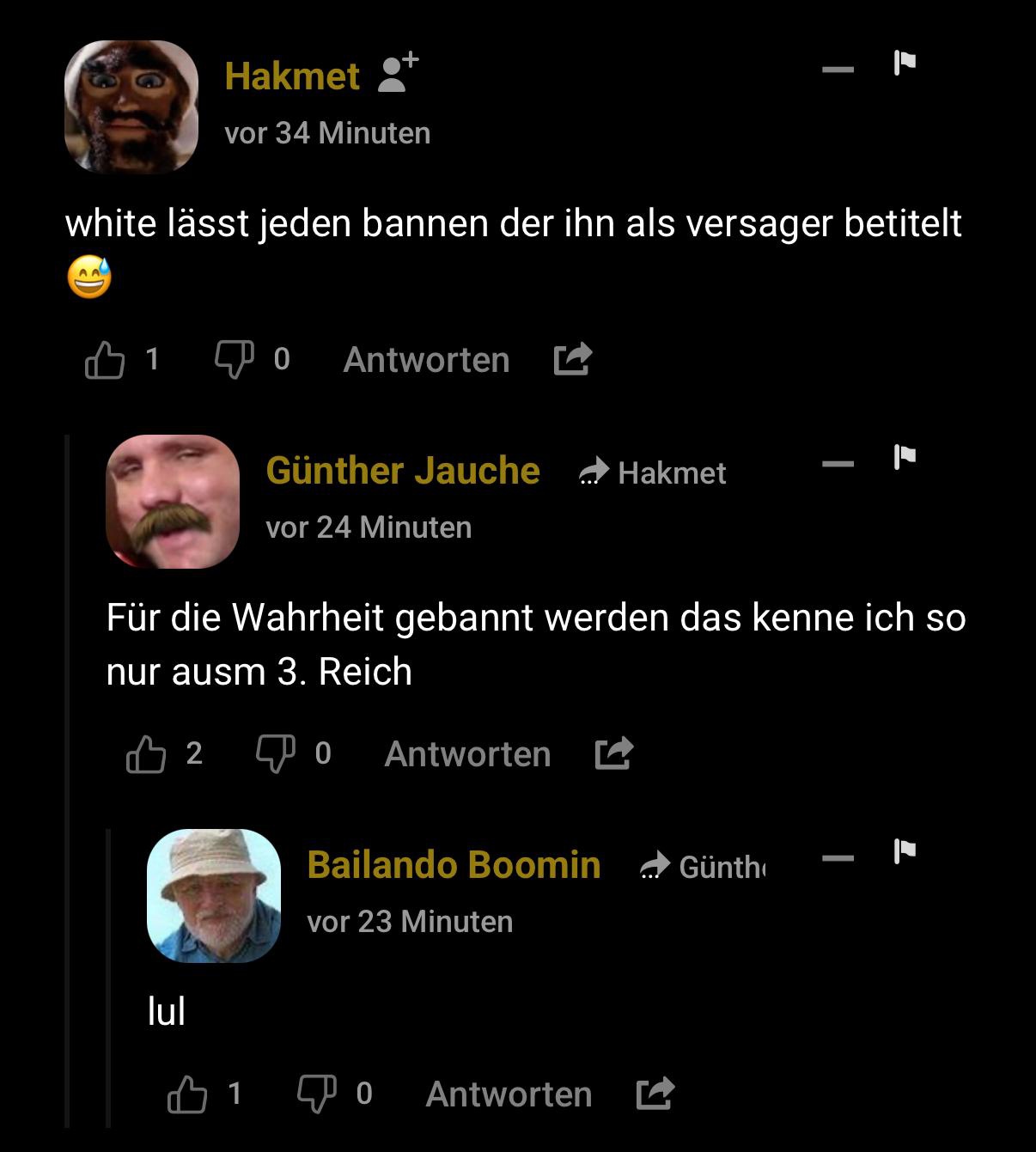Open Hakmet's profile name
Screen dimensions: 1036x1152
[292, 76]
